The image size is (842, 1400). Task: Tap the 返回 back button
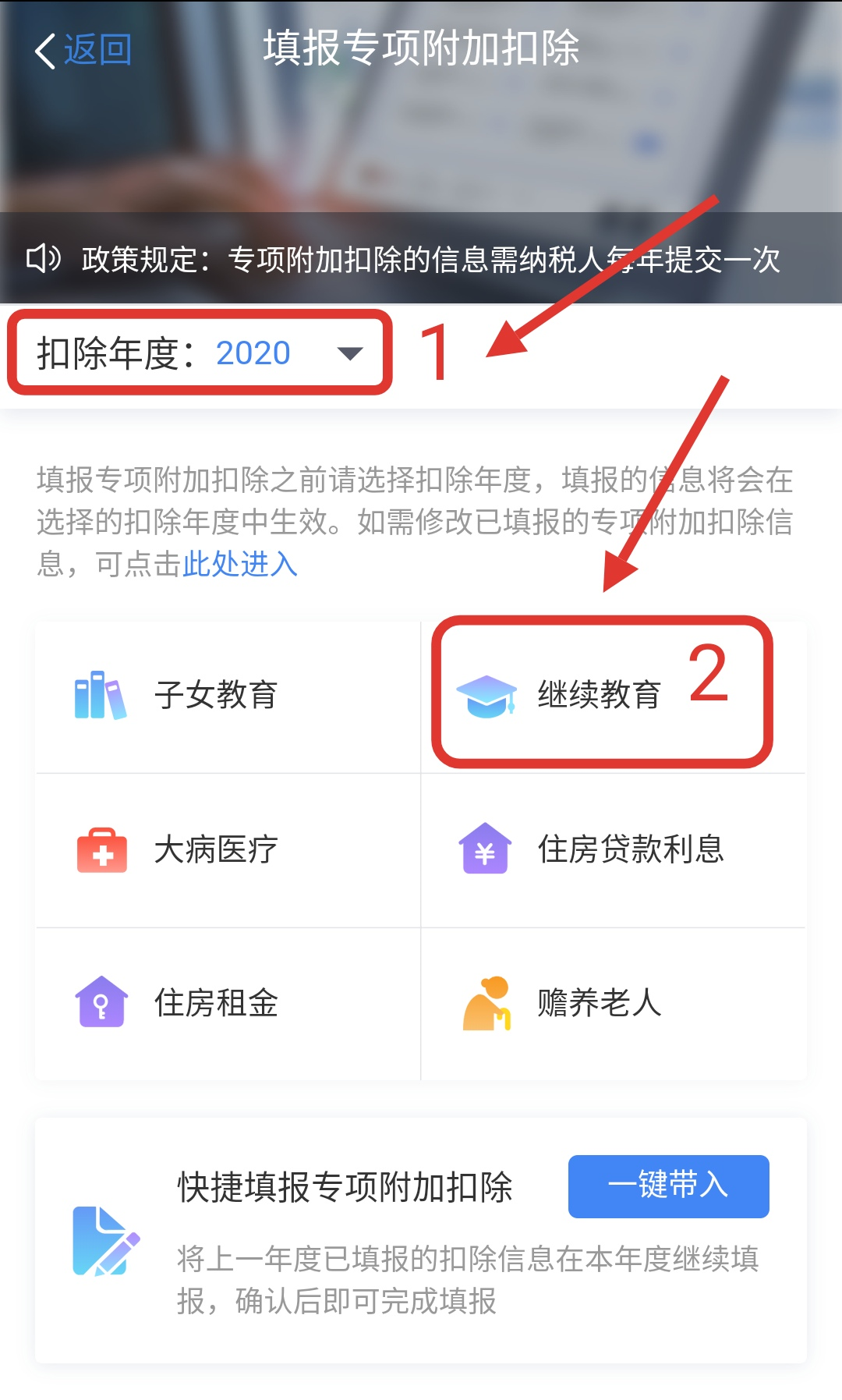[83, 51]
